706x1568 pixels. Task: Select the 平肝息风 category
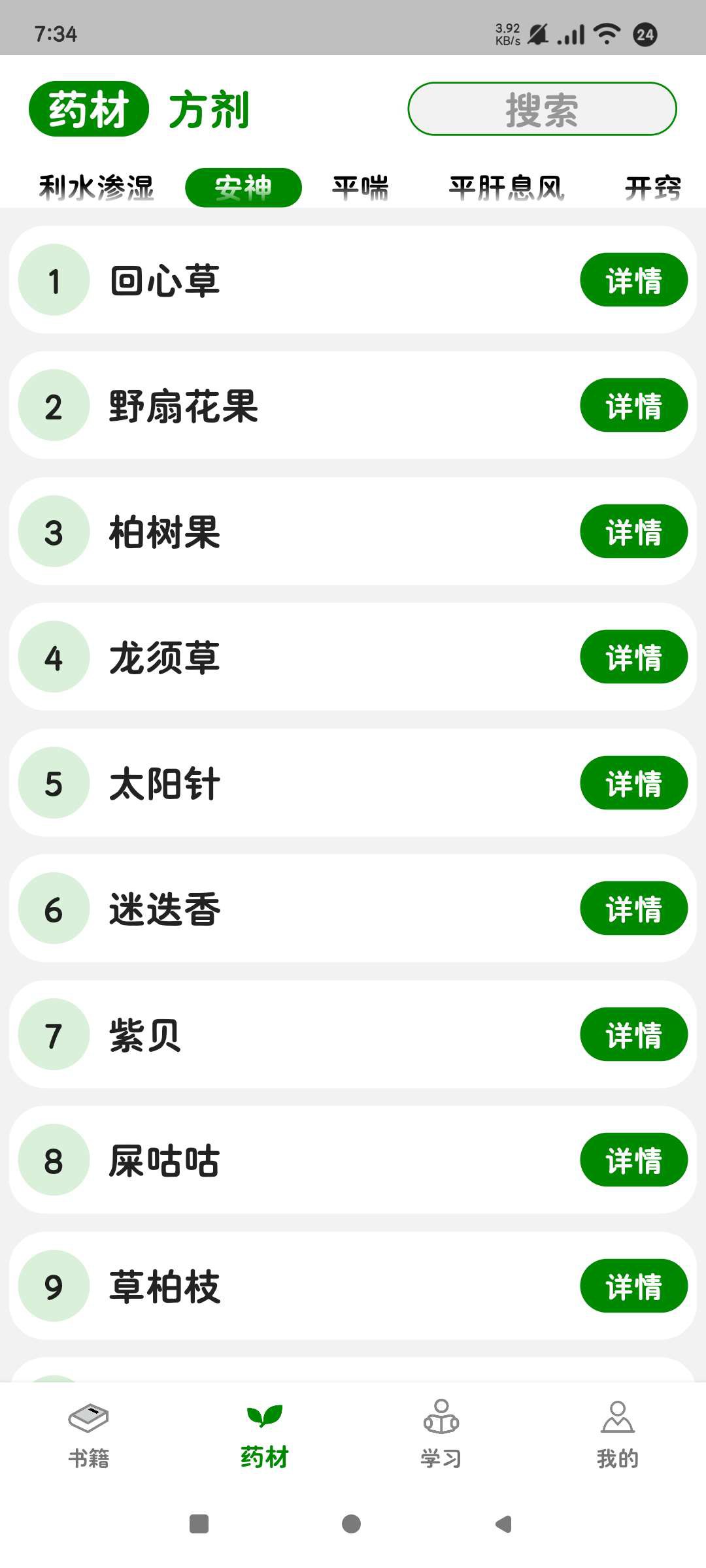(x=507, y=188)
